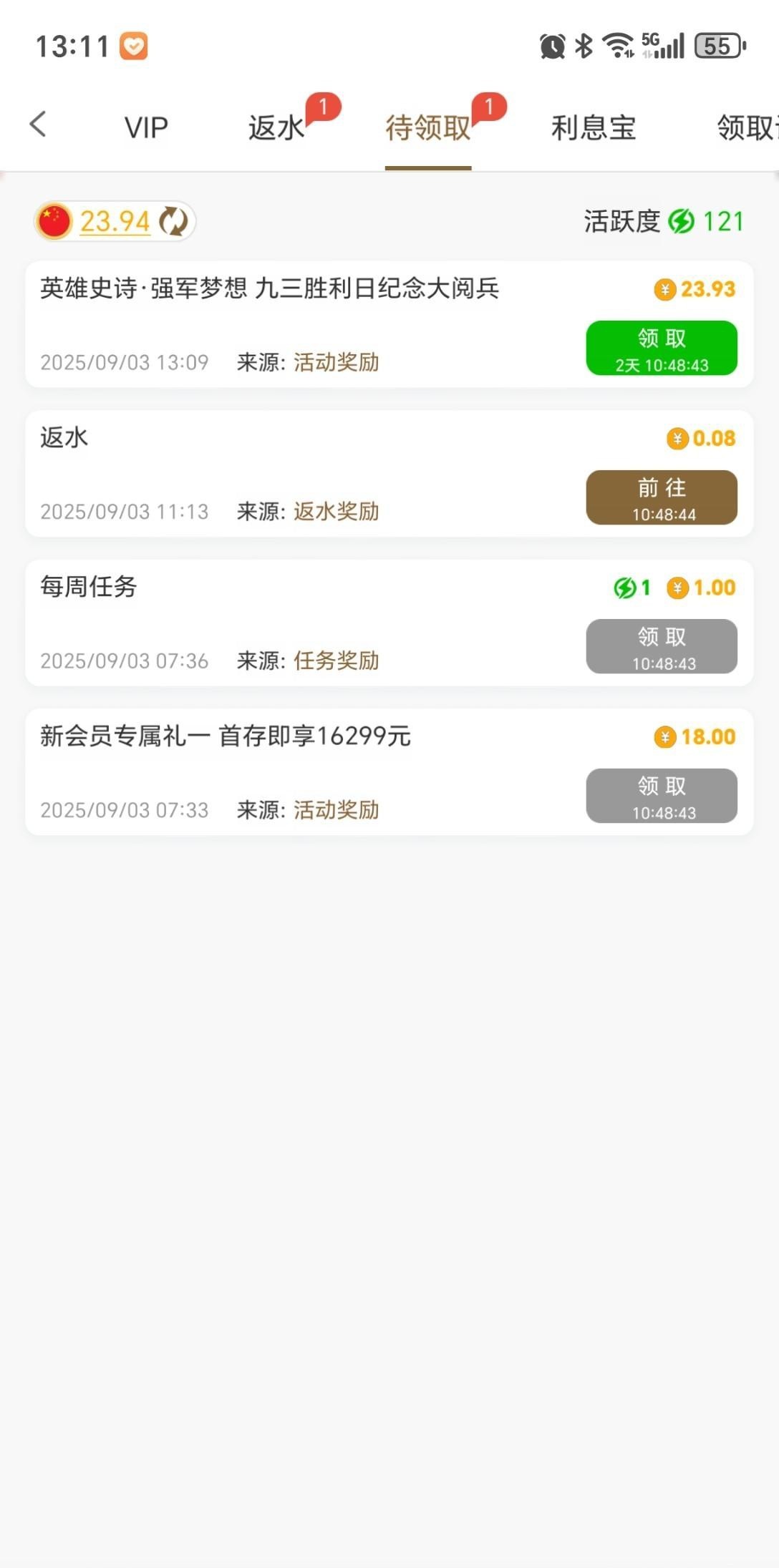Viewport: 779px width, 1568px height.
Task: Select the 待领取 tab
Action: (x=428, y=128)
